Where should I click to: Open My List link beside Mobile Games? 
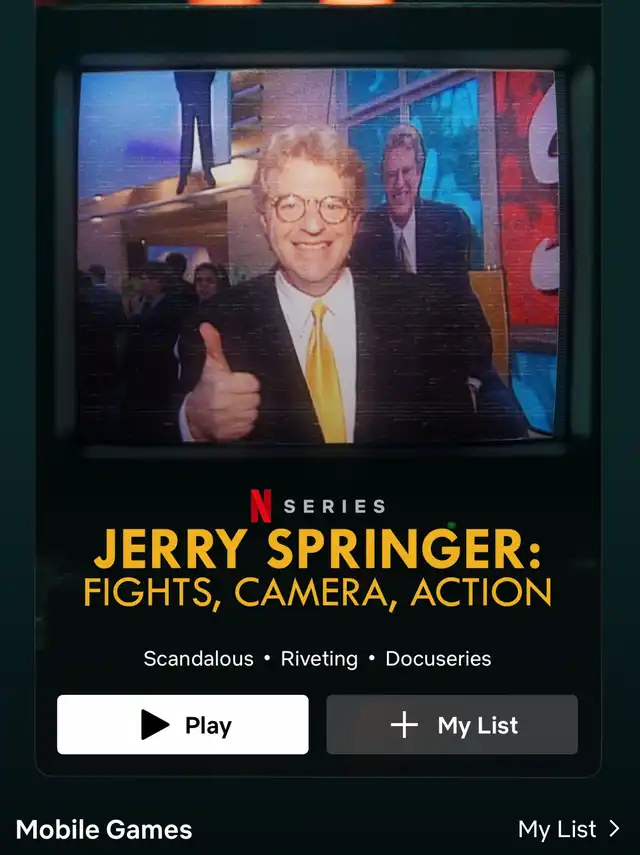click(569, 829)
